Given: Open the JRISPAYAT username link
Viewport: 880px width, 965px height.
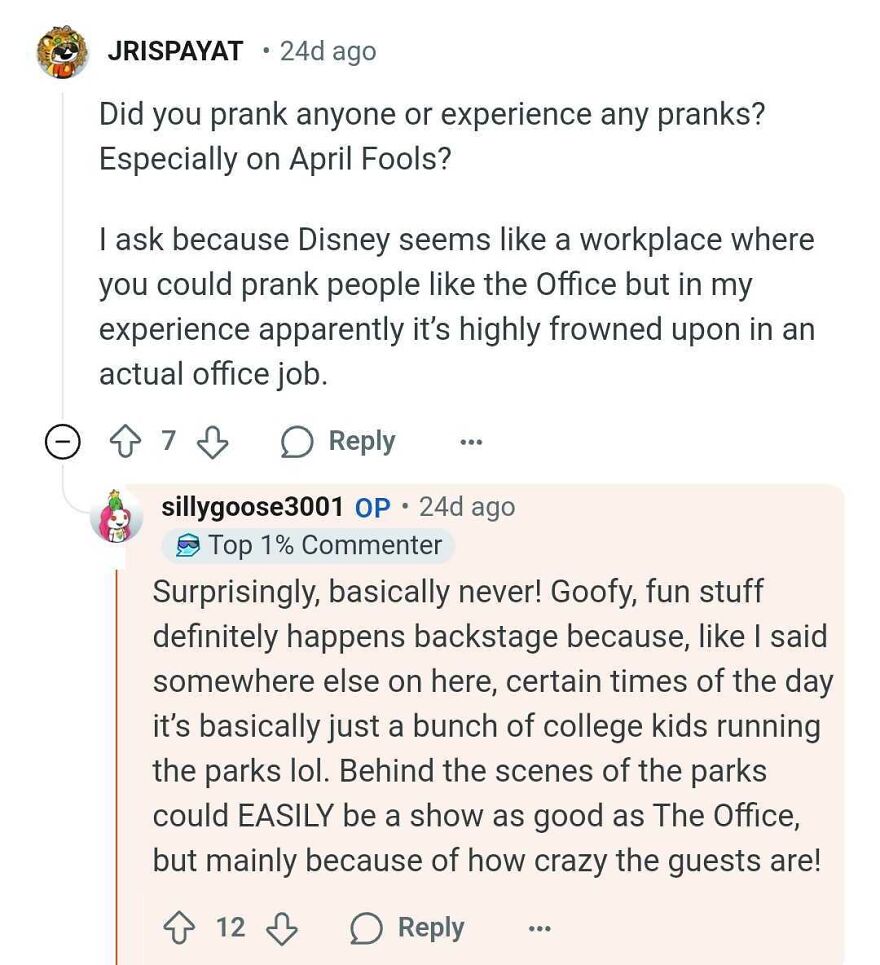Looking at the screenshot, I should pyautogui.click(x=175, y=51).
